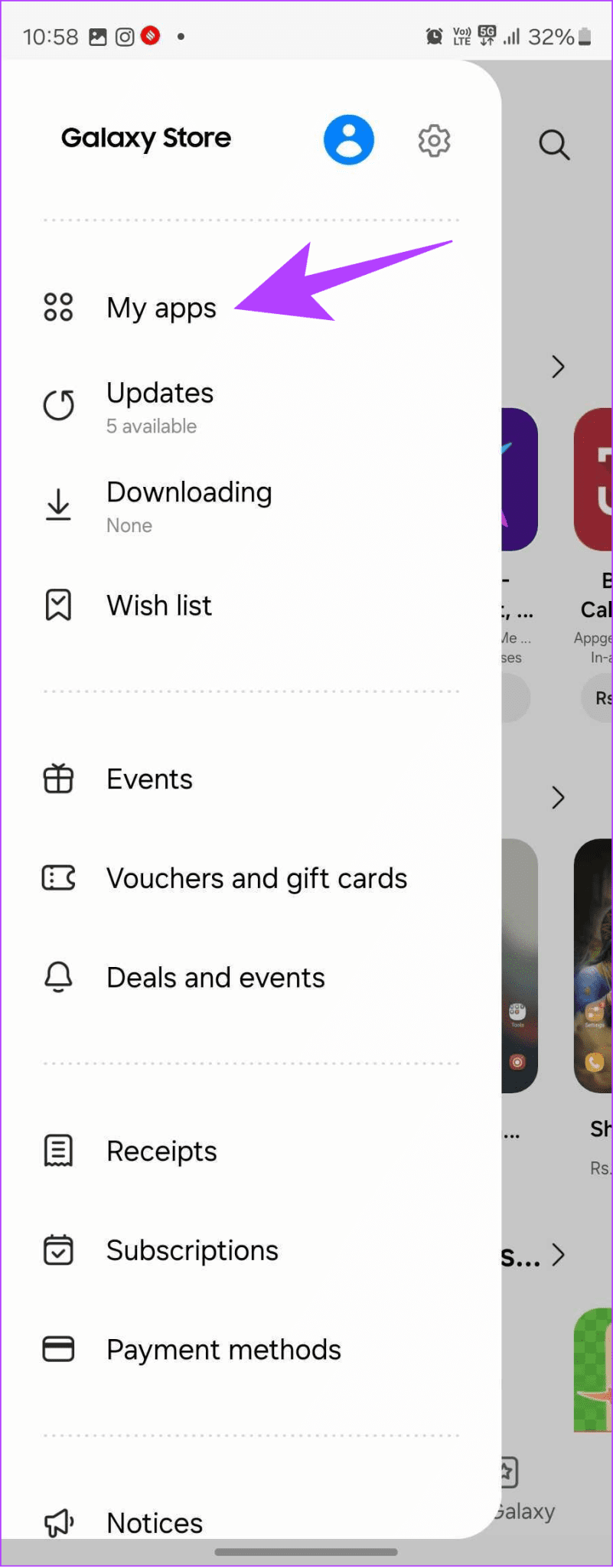613x1568 pixels.
Task: Open Receipts via receipt icon
Action: pyautogui.click(x=57, y=1150)
